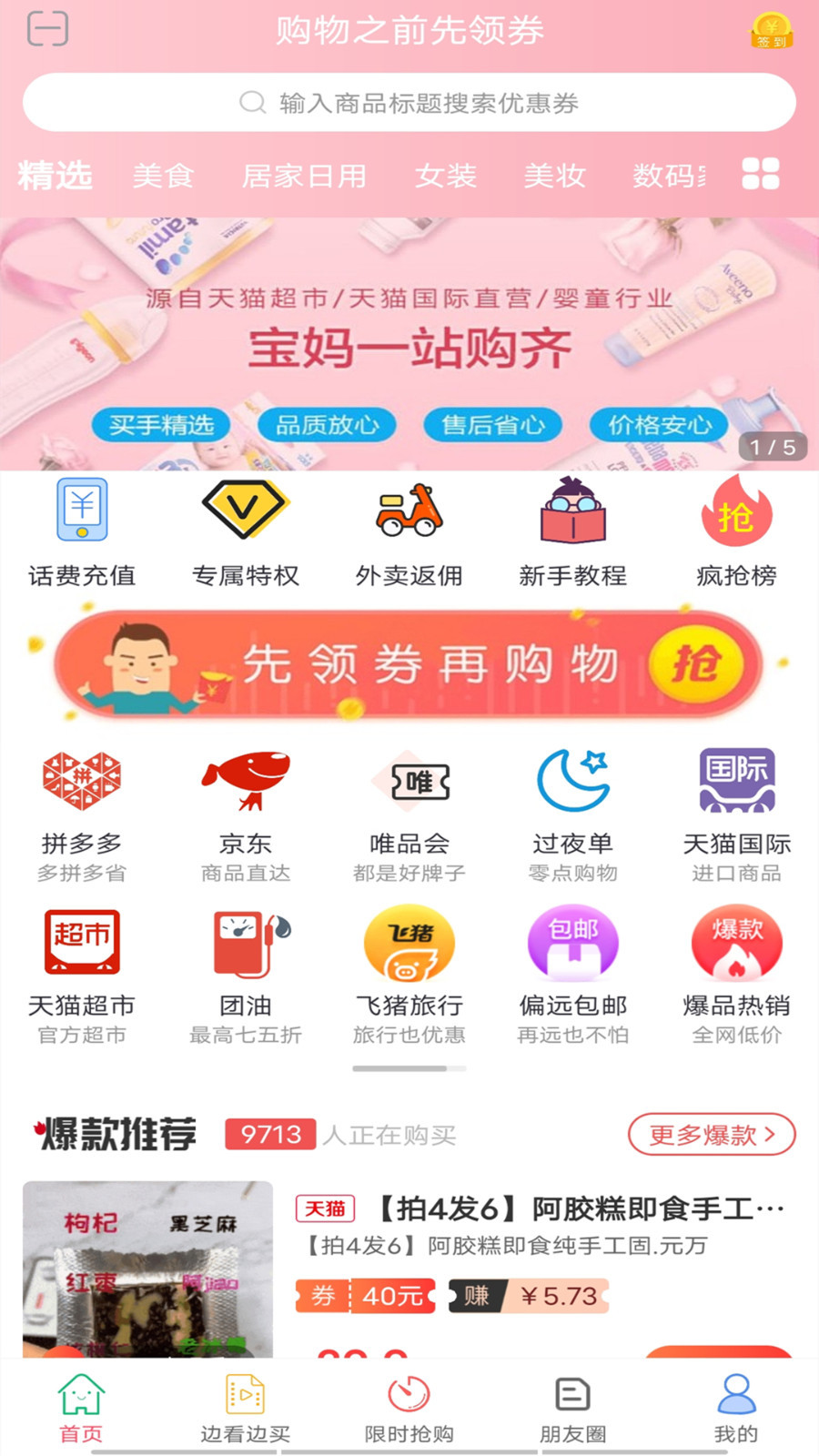Image resolution: width=819 pixels, height=1456 pixels.
Task: Open the scan icon at top left
Action: pos(47,29)
